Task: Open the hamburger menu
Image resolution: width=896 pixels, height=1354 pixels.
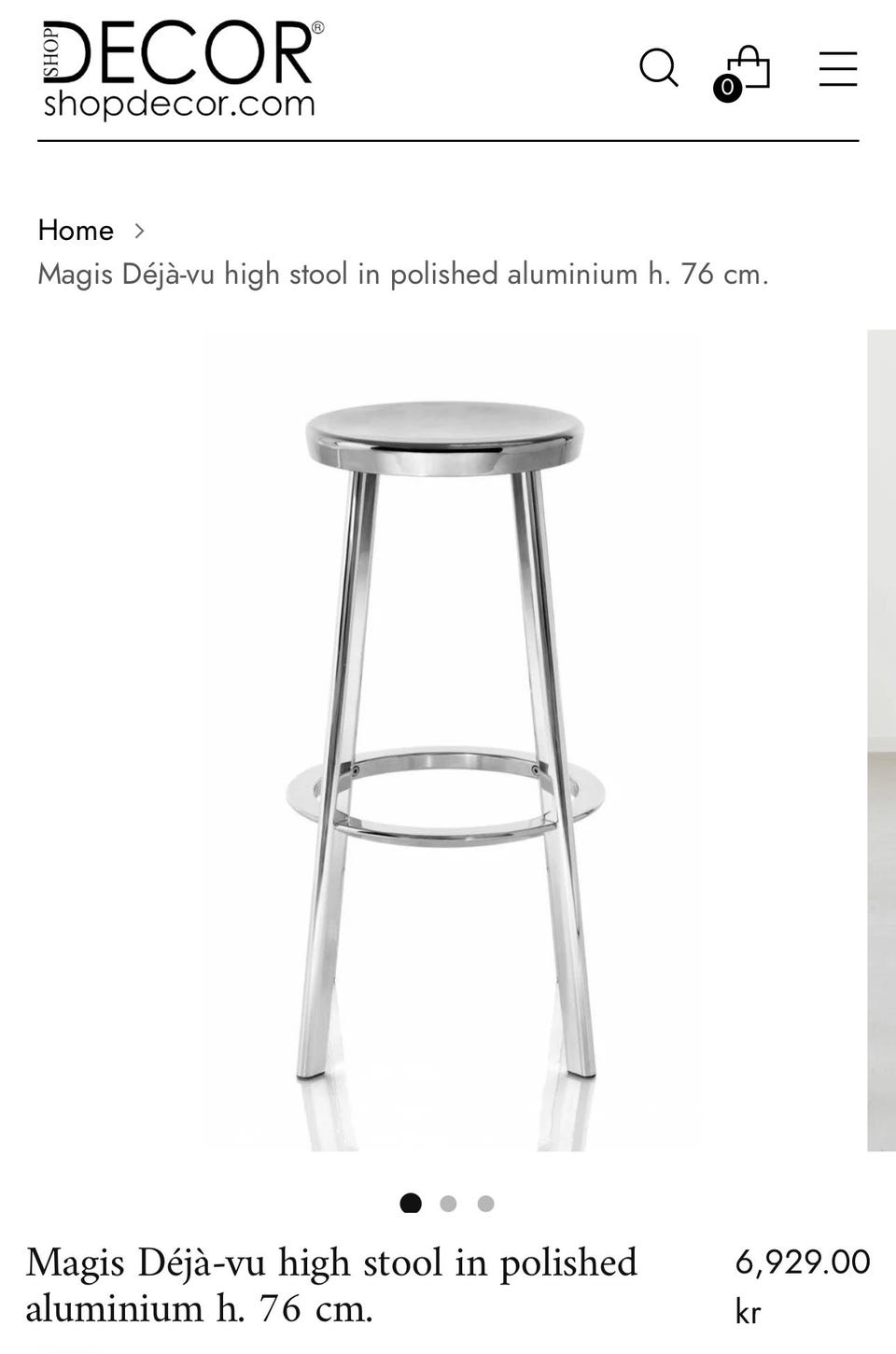Action: [x=837, y=69]
